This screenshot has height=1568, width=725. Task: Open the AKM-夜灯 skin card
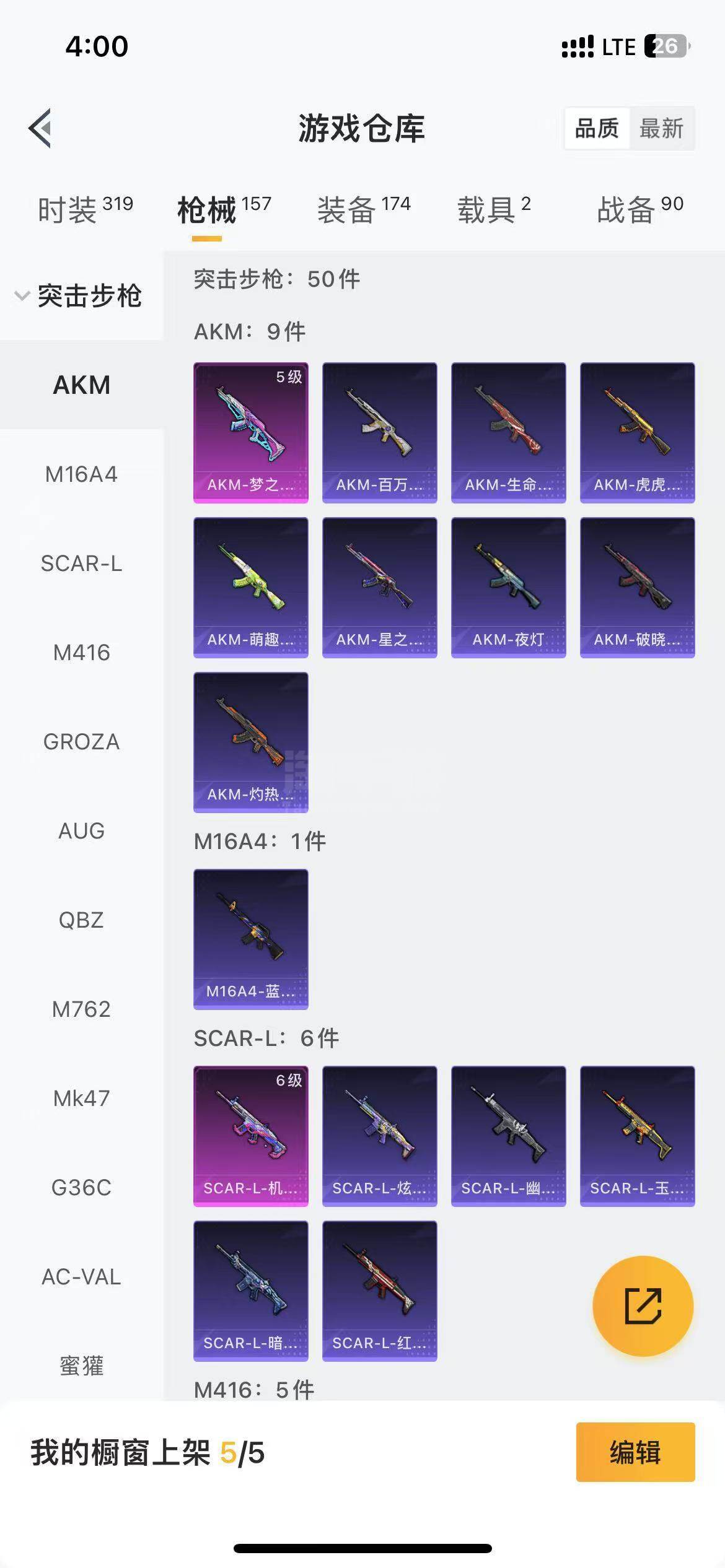508,587
